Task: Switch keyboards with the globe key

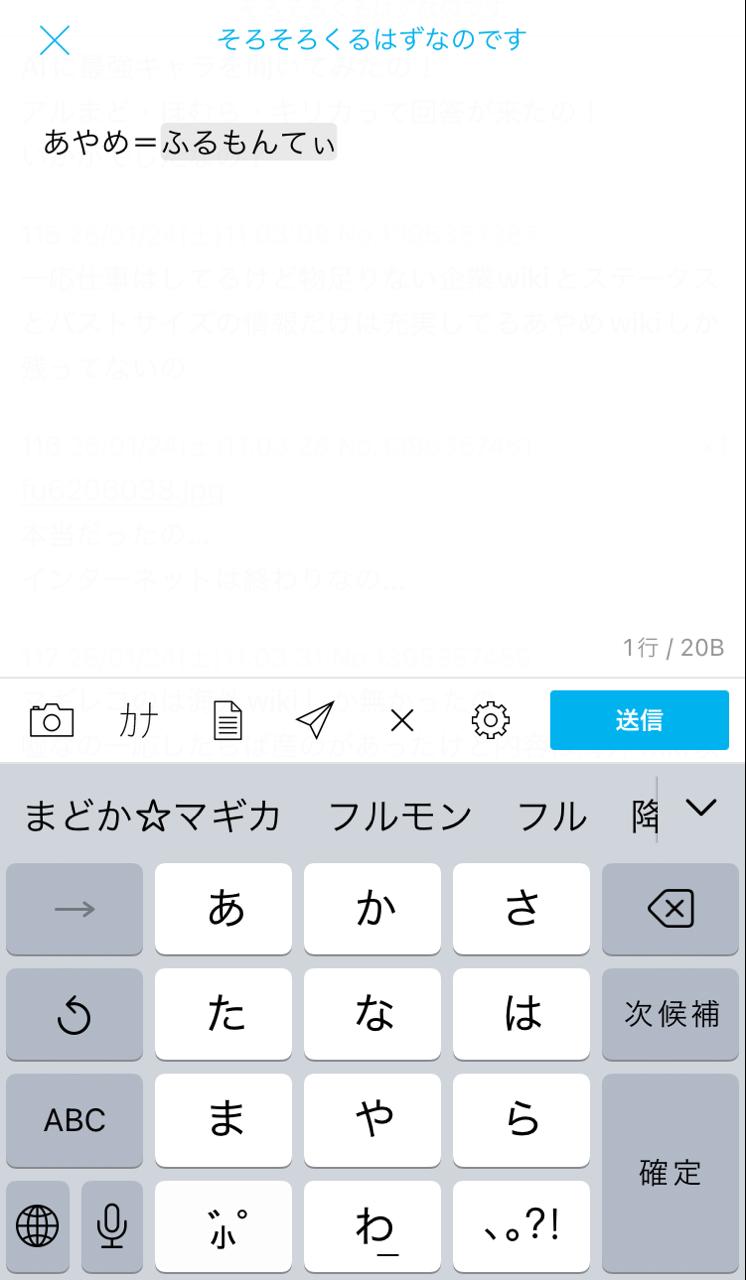Action: click(38, 1225)
